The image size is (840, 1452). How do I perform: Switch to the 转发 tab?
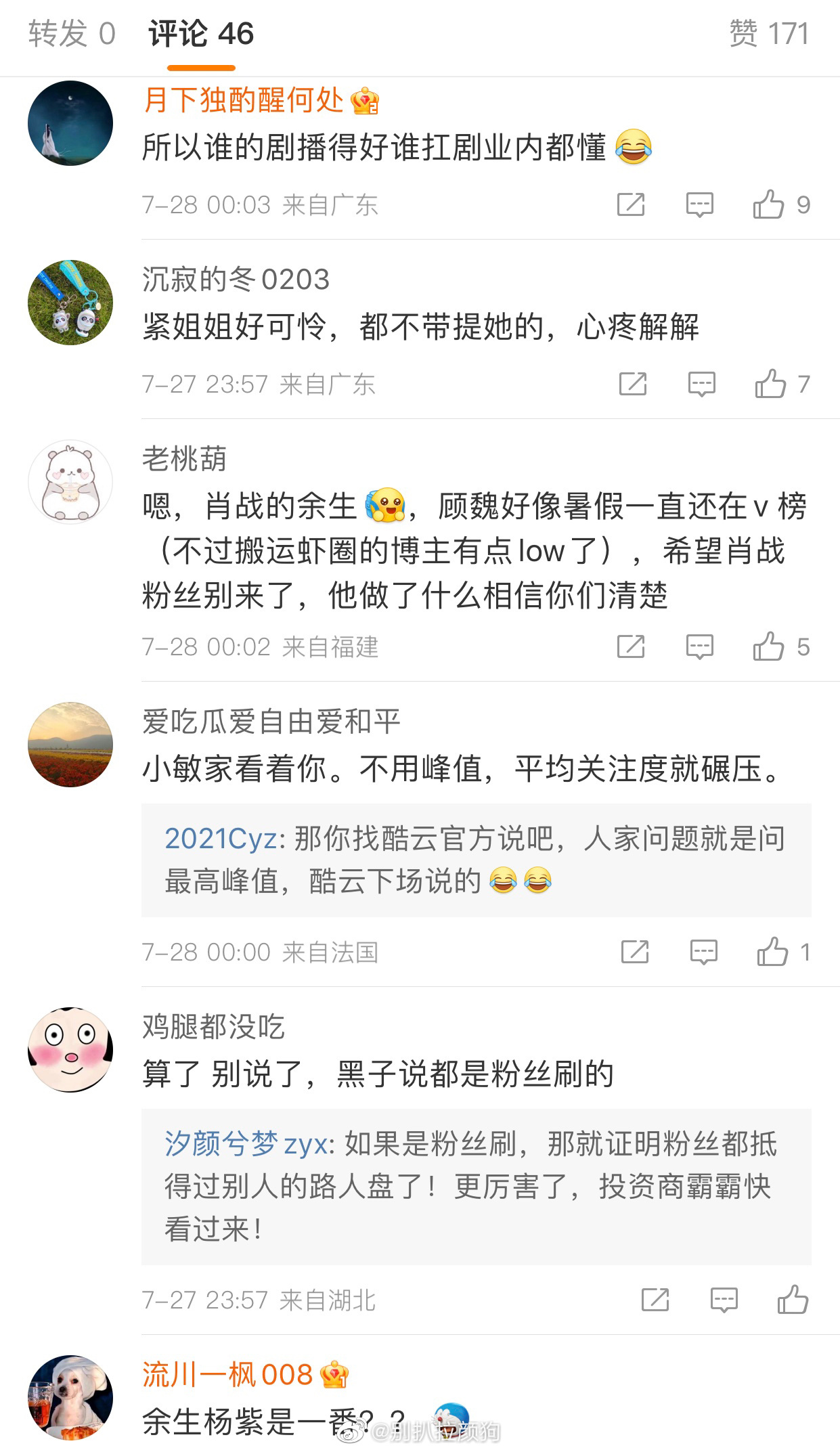(x=72, y=34)
